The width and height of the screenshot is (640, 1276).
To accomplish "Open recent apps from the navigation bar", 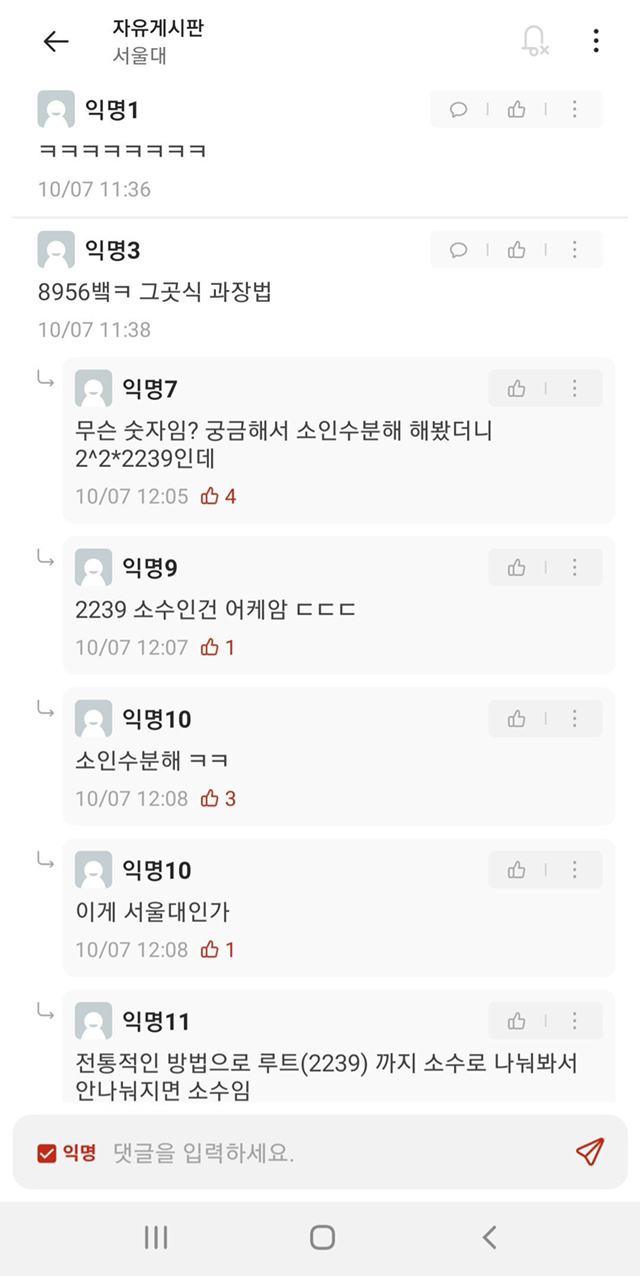I will click(x=155, y=1237).
